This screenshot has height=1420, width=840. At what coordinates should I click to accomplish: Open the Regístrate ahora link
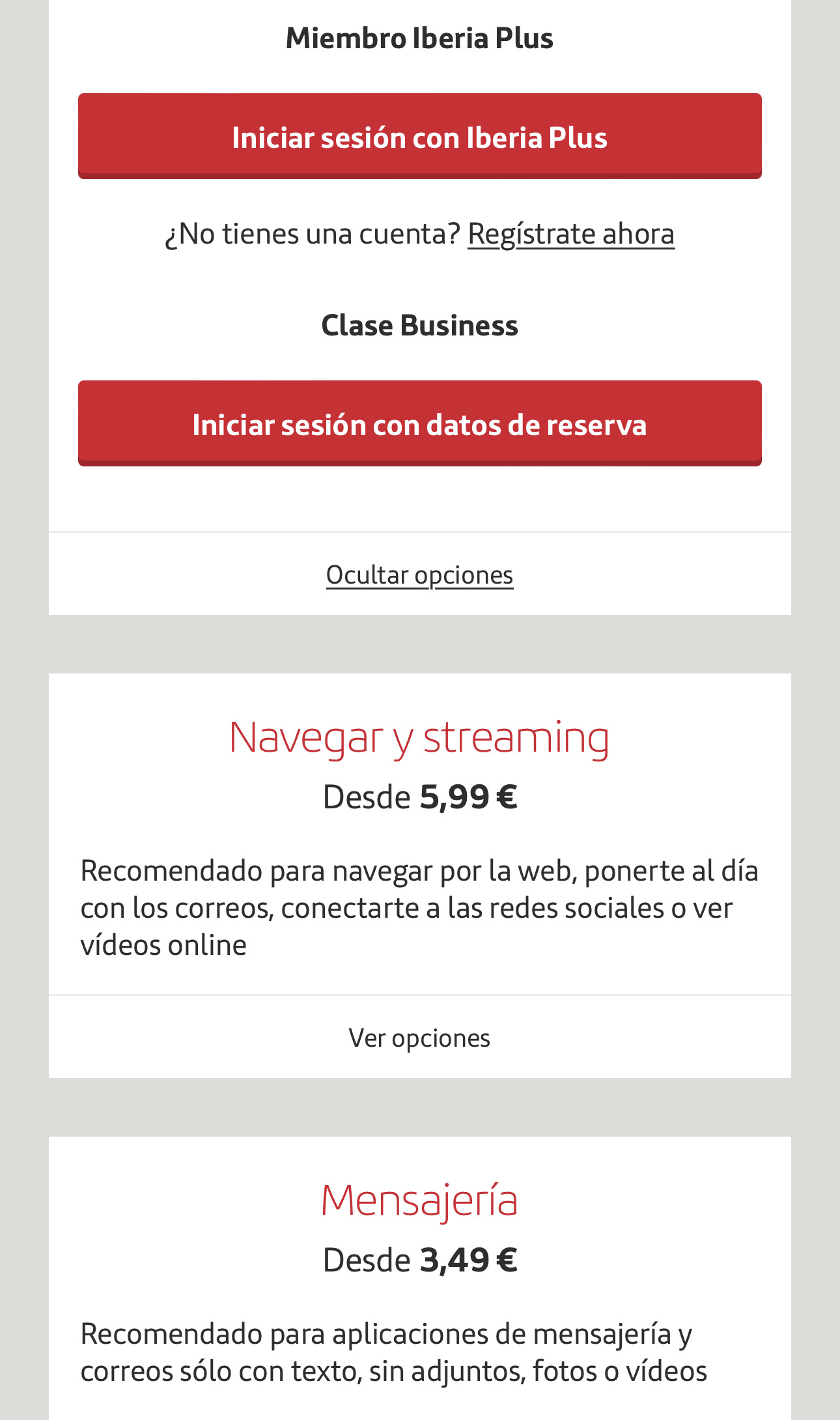tap(570, 234)
